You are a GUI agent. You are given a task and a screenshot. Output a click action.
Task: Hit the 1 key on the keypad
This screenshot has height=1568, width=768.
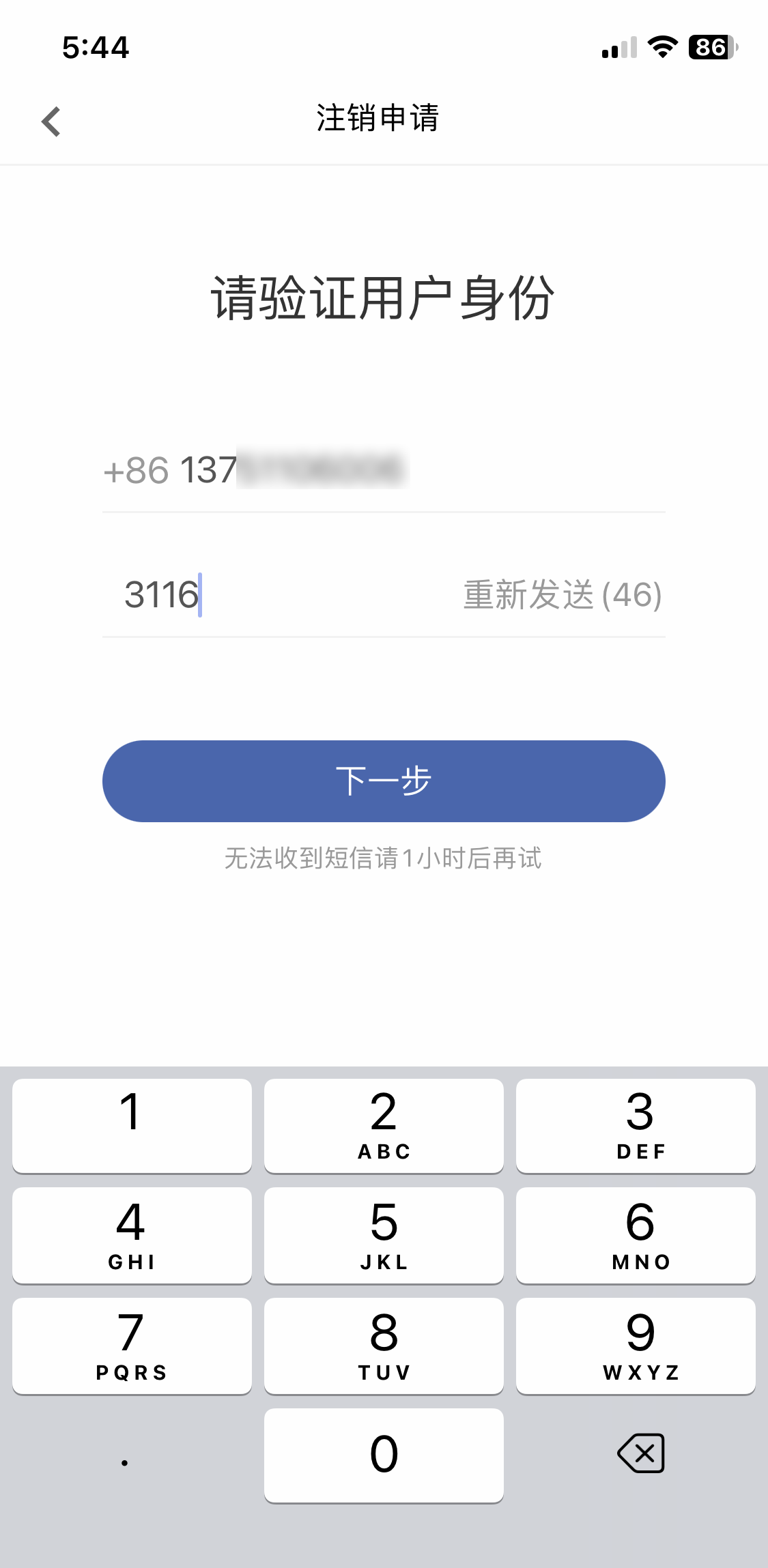coord(132,1125)
